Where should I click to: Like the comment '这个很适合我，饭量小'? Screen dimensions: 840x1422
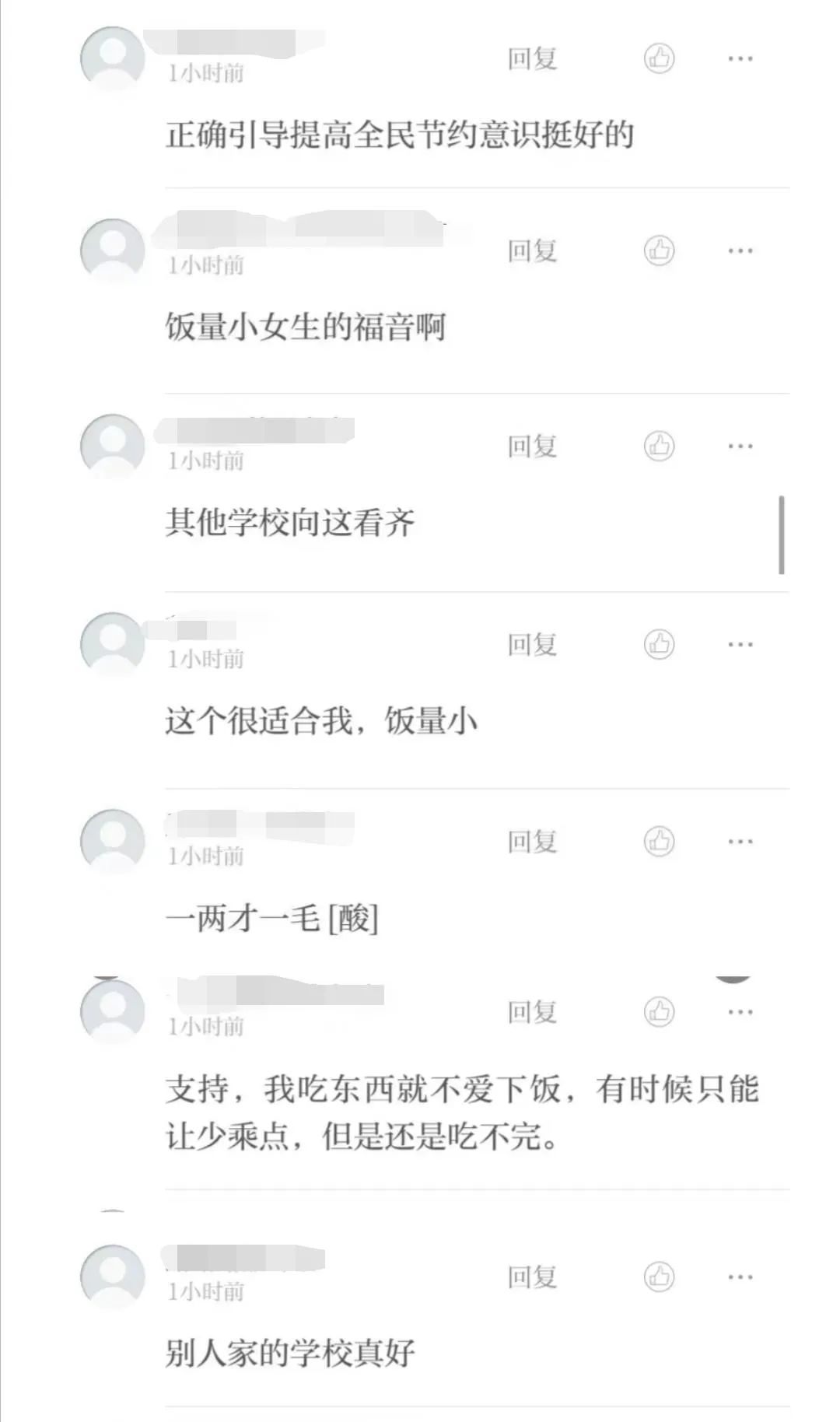pos(659,644)
